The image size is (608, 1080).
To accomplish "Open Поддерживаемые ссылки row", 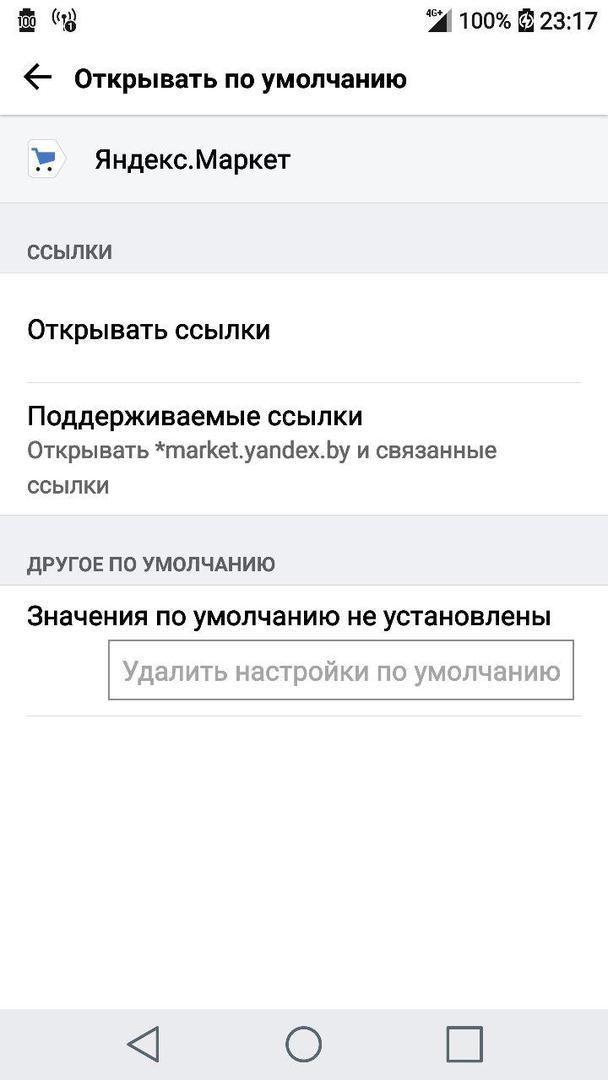I will 303,450.
